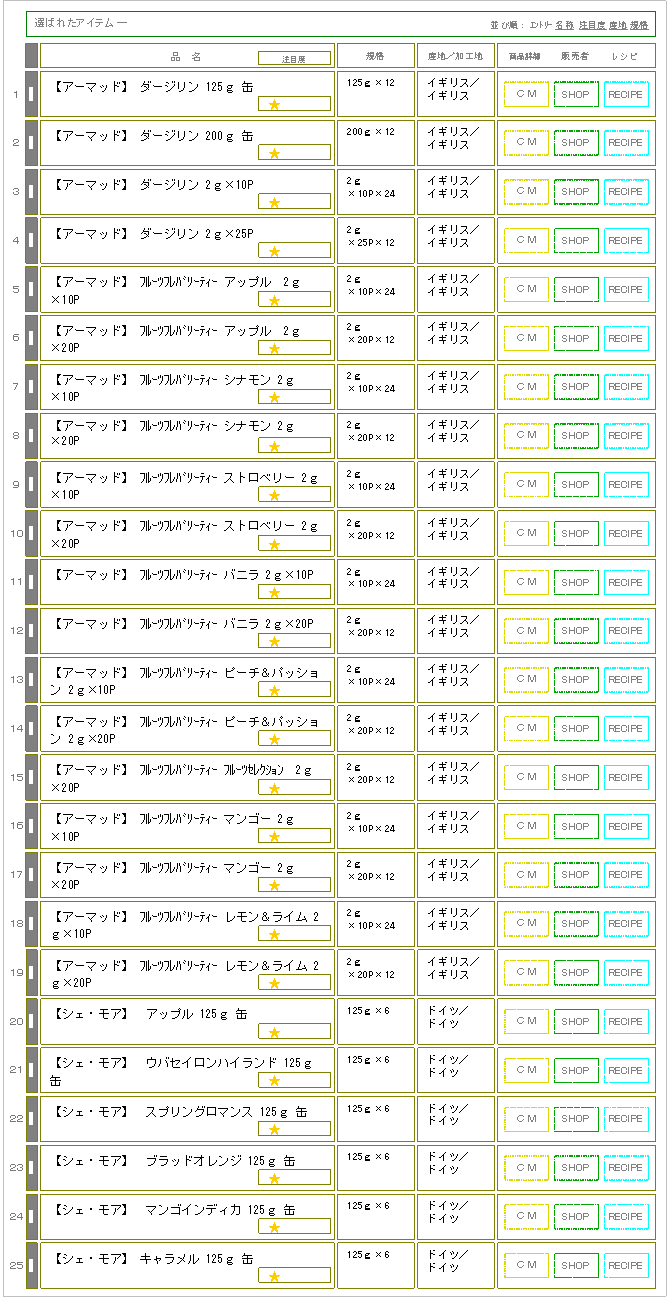Screen dimensions: 668x1298
Task: Open SHOP for キャラメル 125g 缶
Action: tap(576, 1266)
